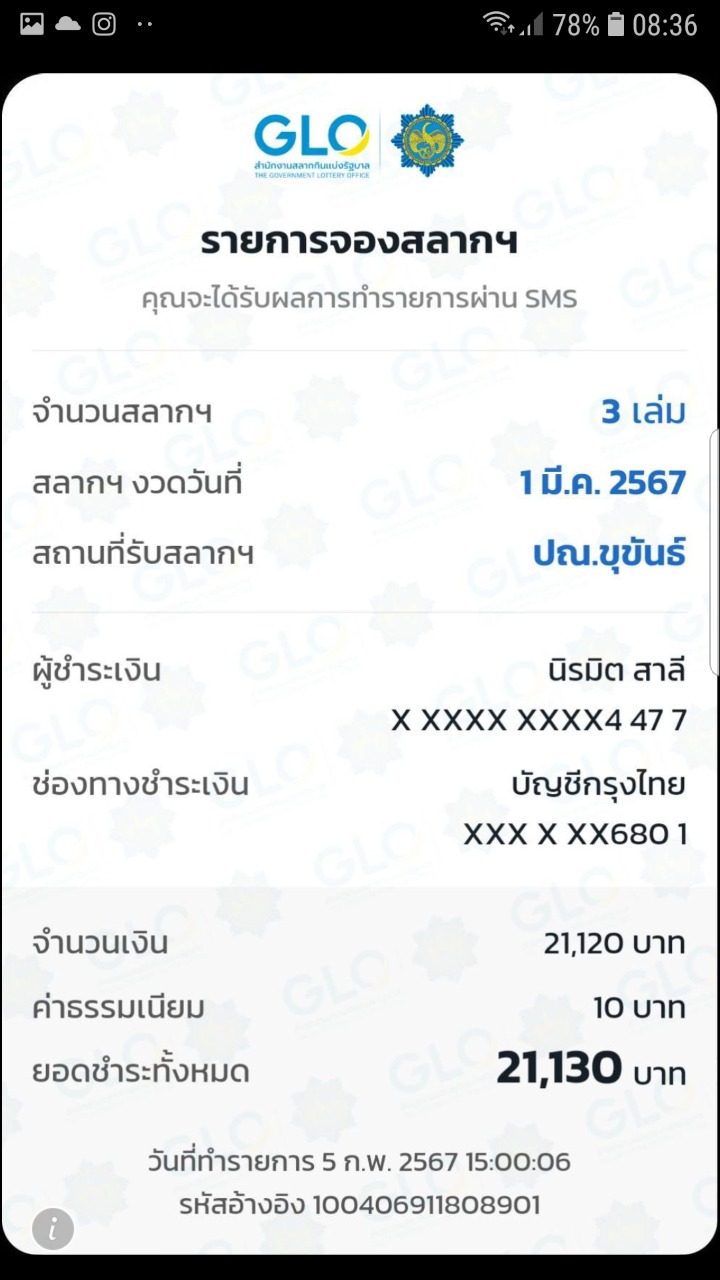Open the info icon at the bottom

[x=53, y=1229]
